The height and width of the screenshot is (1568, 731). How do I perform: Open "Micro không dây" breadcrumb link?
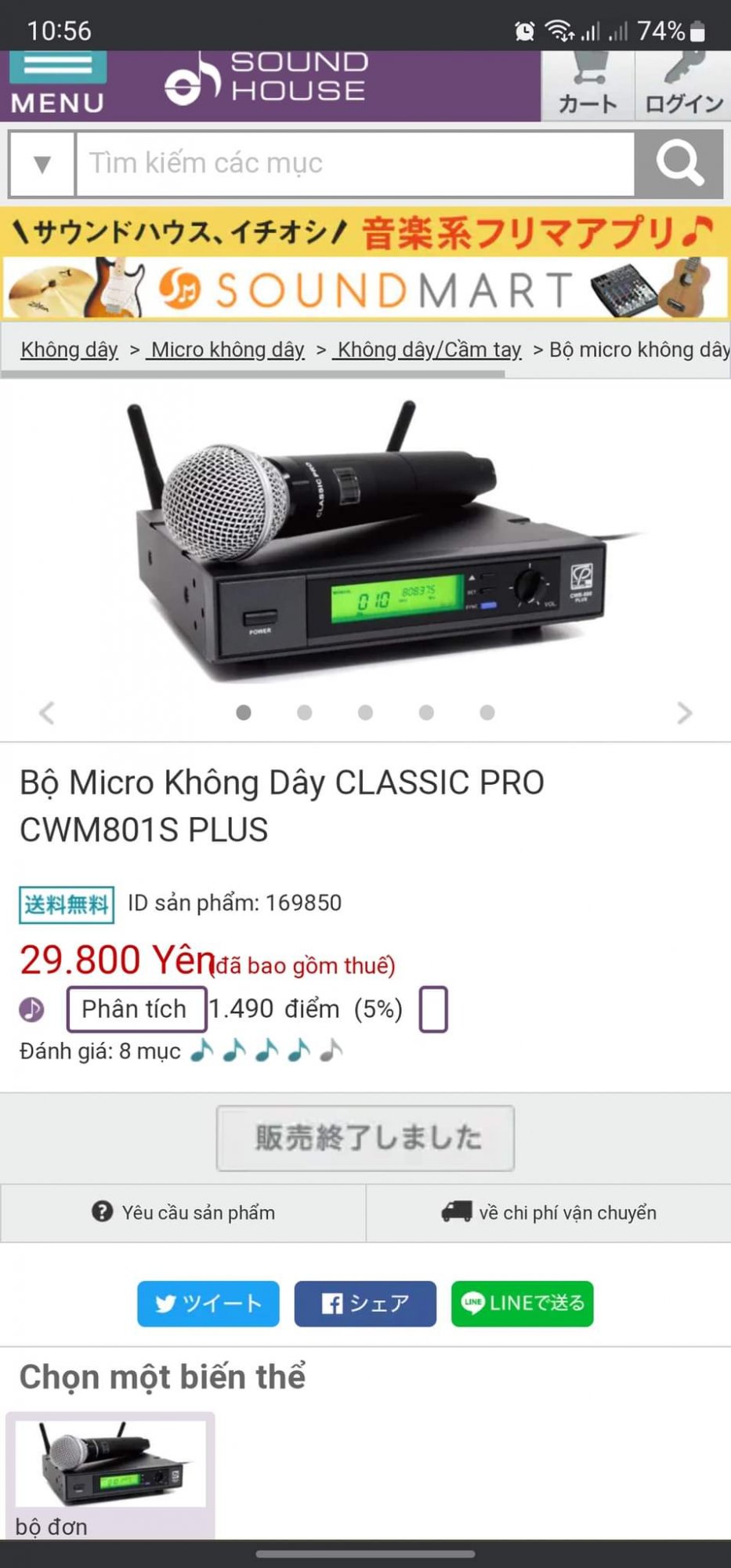coord(227,350)
